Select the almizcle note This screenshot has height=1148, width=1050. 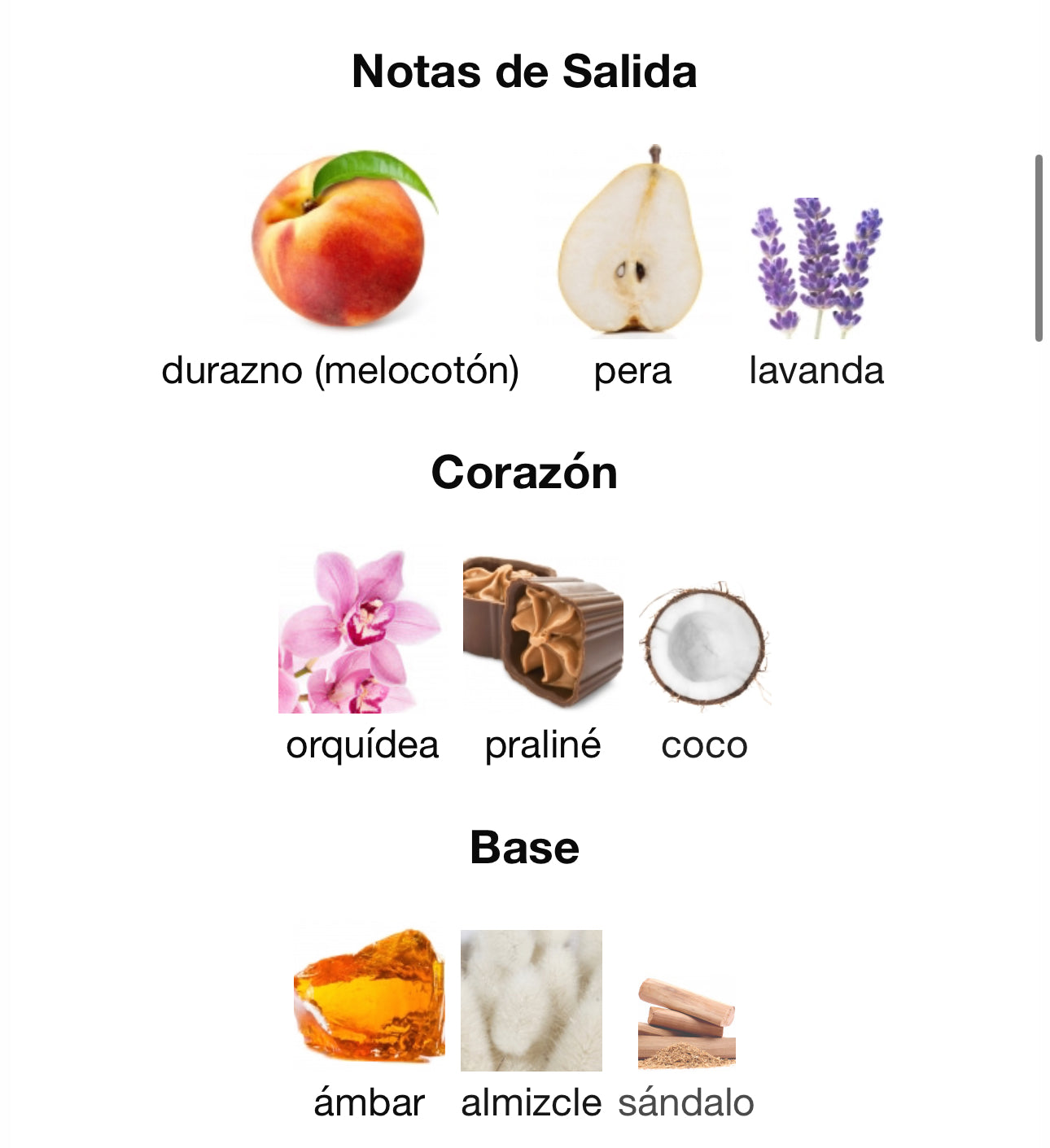pyautogui.click(x=531, y=1001)
